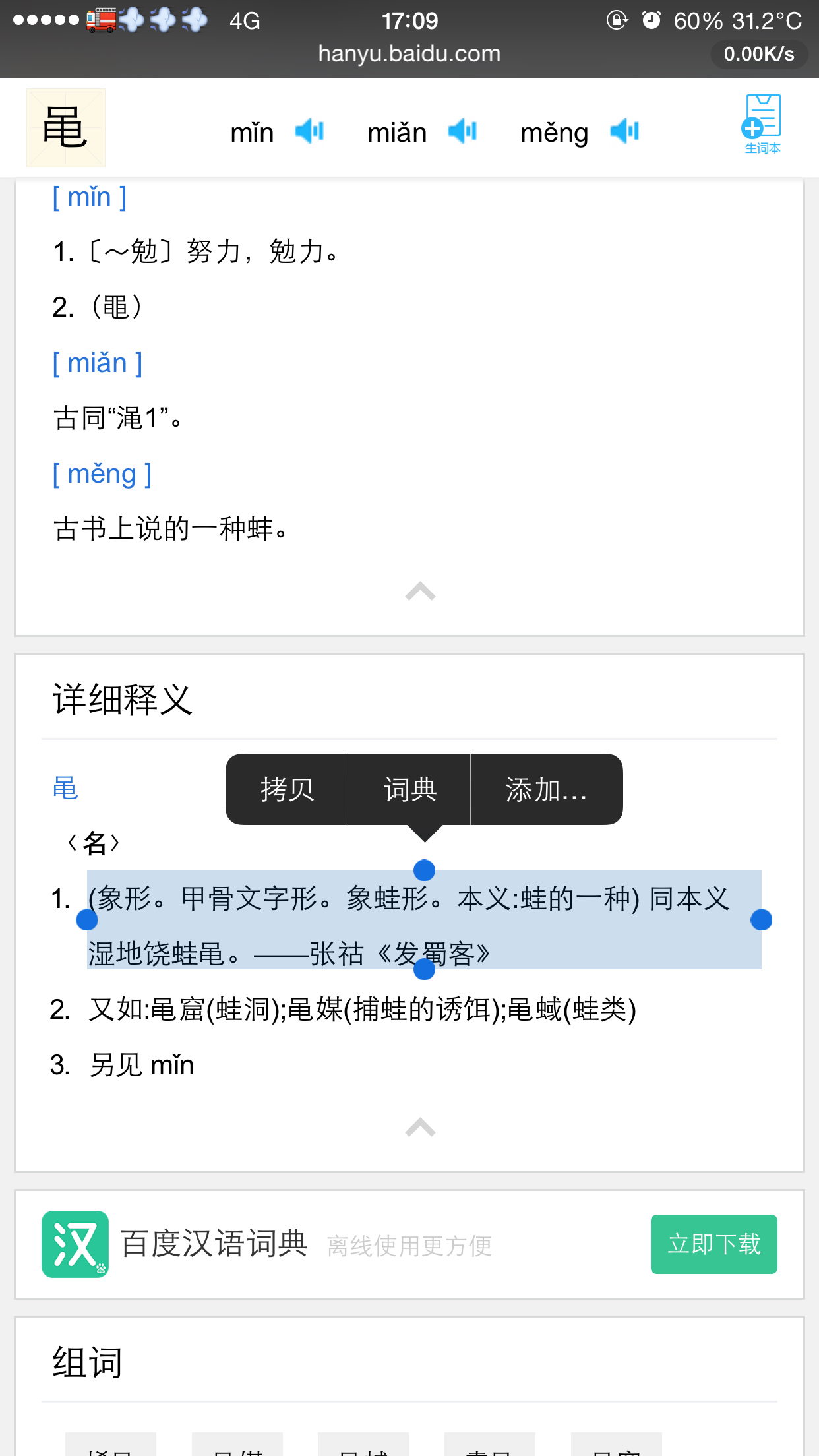
Task: Tap 拷贝 to copy selected text
Action: click(287, 789)
